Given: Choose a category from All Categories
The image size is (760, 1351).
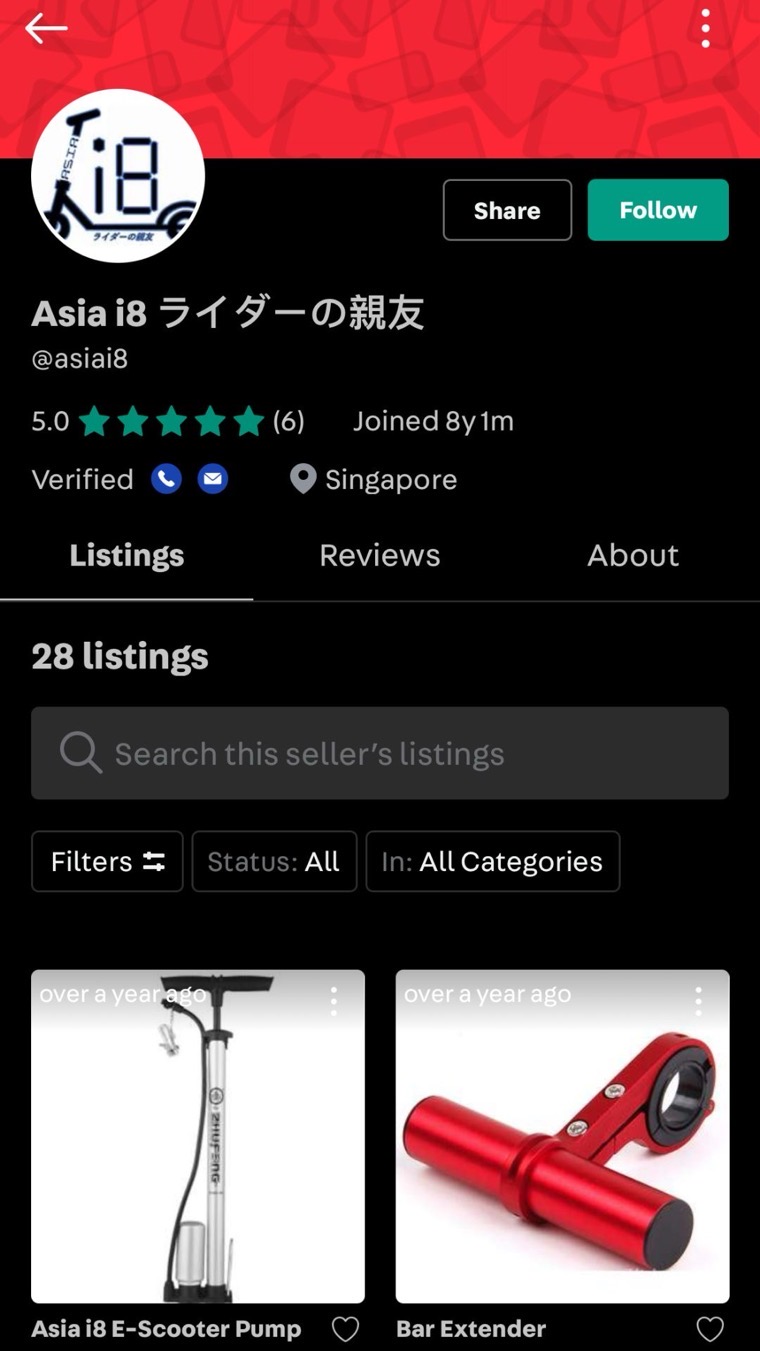Looking at the screenshot, I should (492, 861).
